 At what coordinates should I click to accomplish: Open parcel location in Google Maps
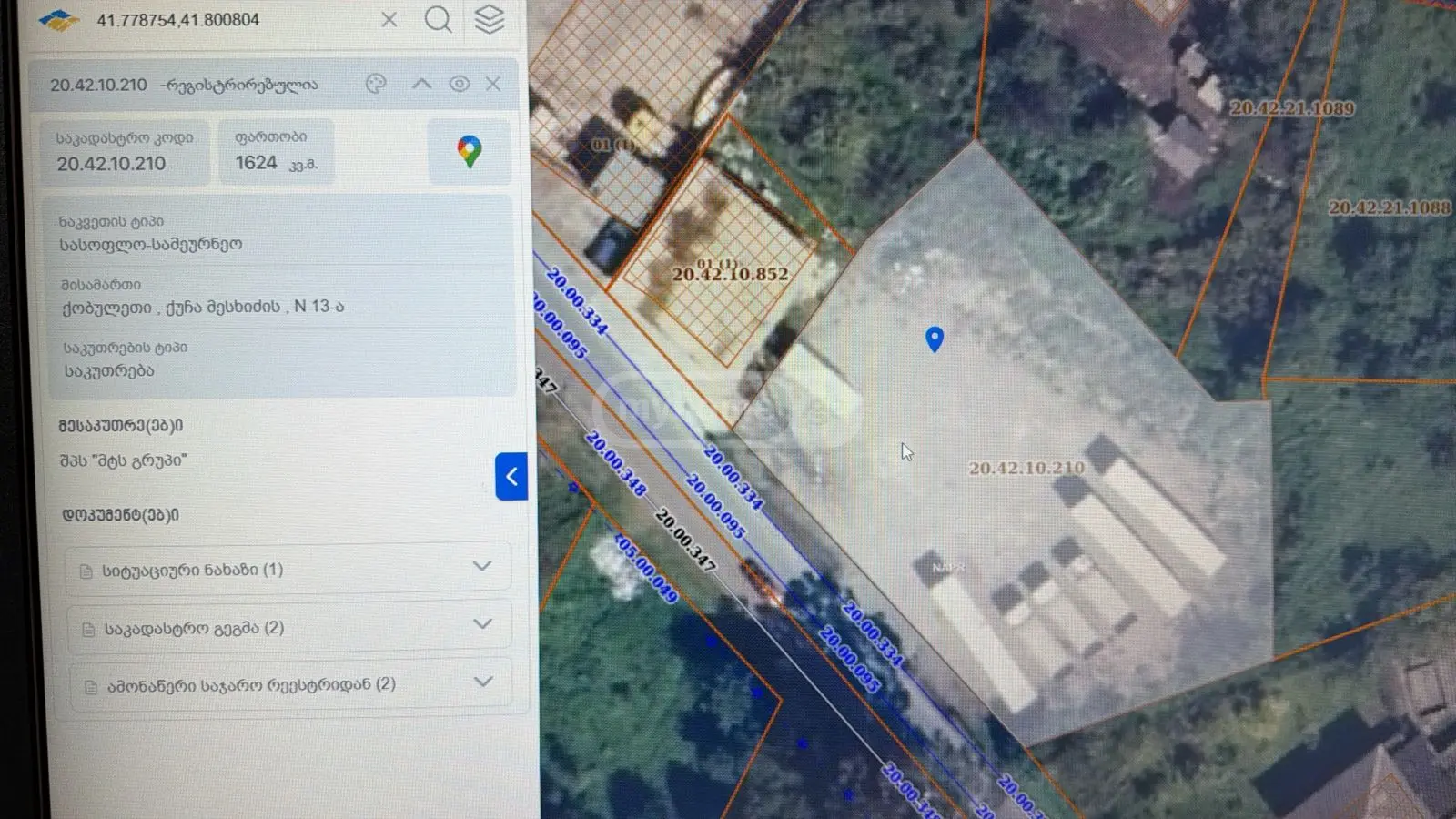[x=469, y=152]
